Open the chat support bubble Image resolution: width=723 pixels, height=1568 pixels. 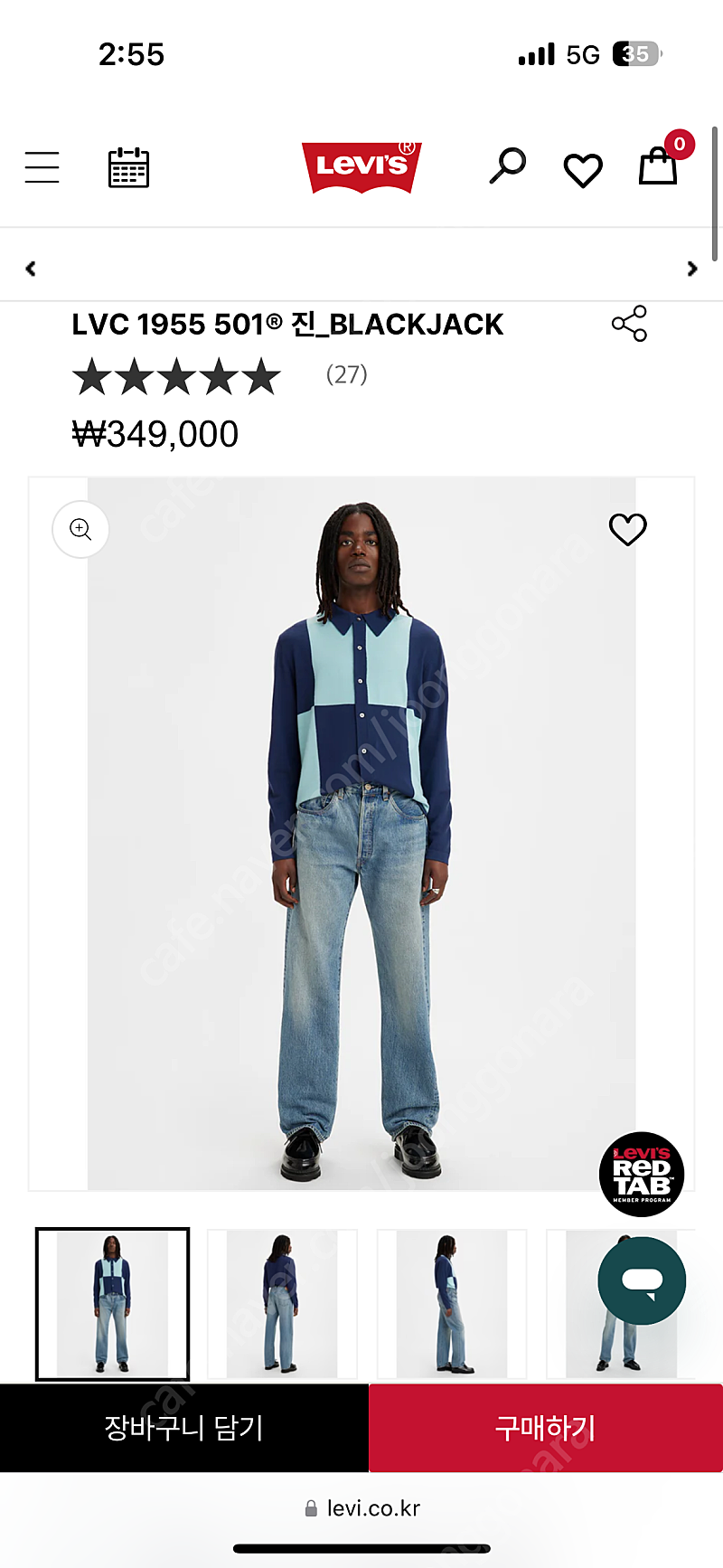(x=642, y=1281)
